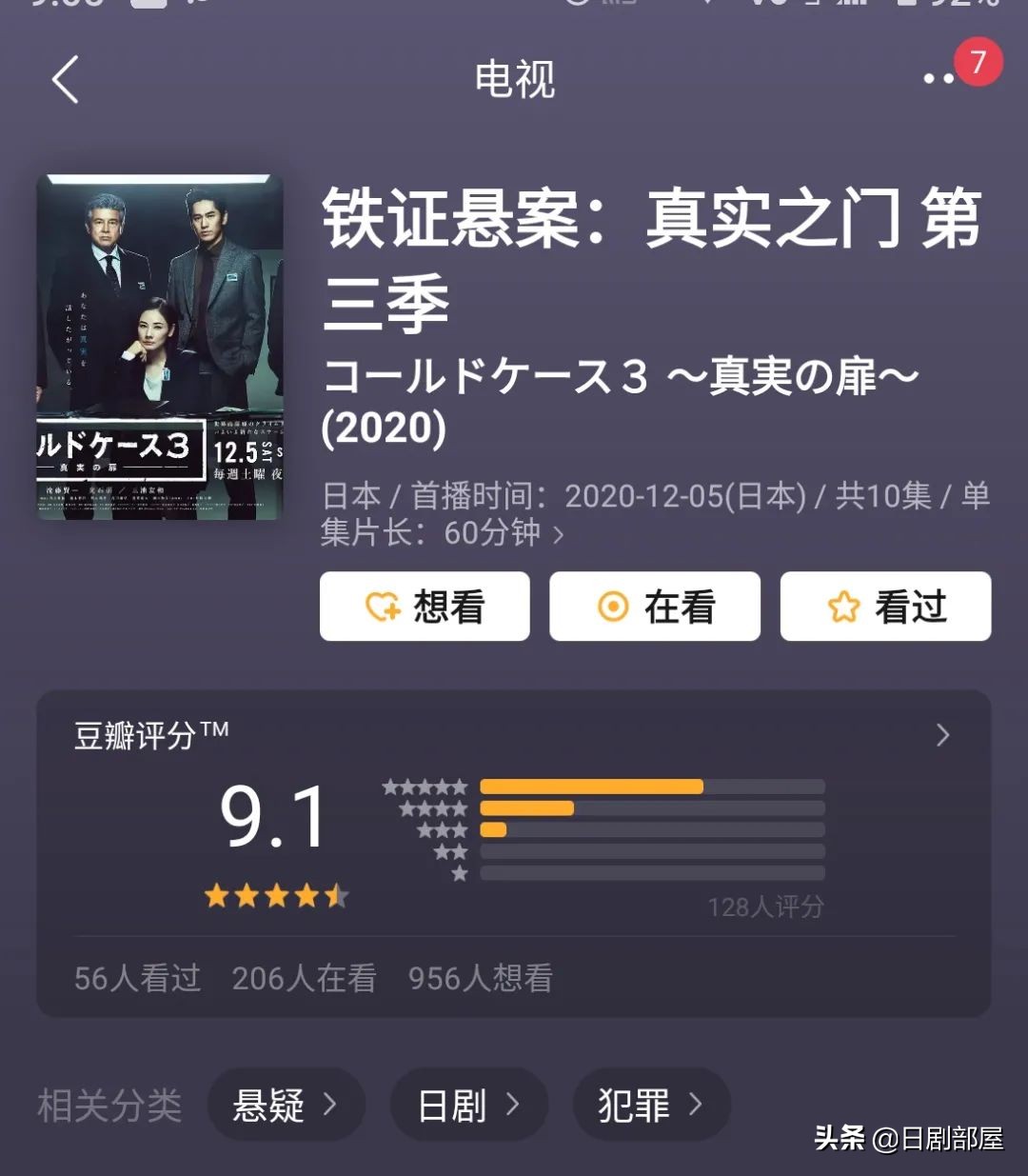Select the 日剧 category chip
Image resolution: width=1028 pixels, height=1176 pixels.
468,1105
